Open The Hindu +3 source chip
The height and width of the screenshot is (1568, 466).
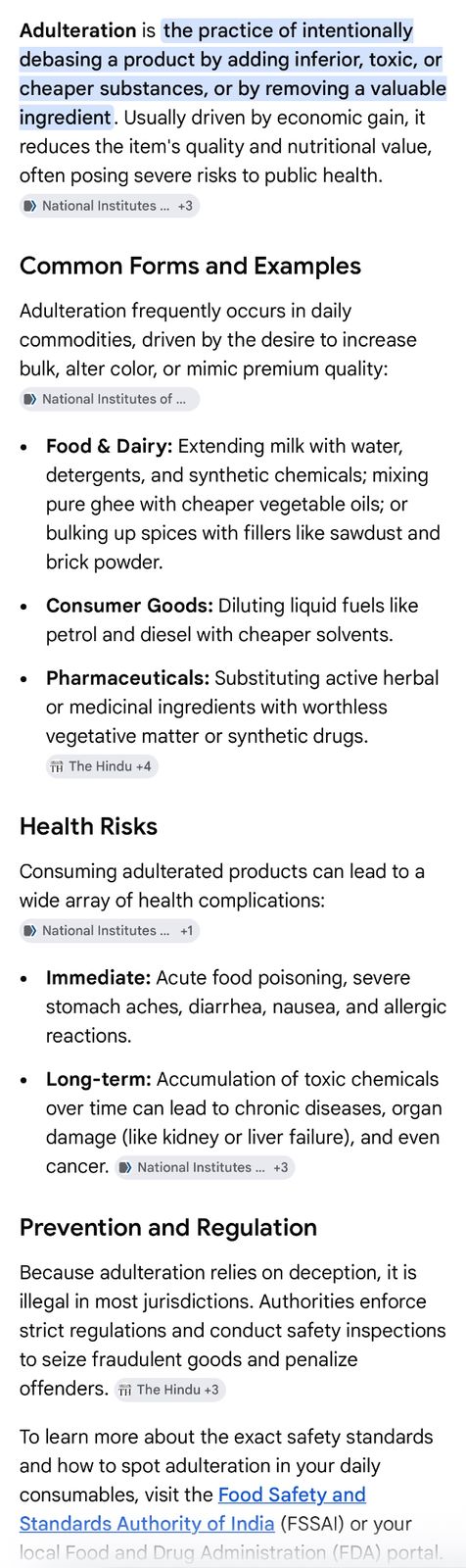pos(169,1390)
